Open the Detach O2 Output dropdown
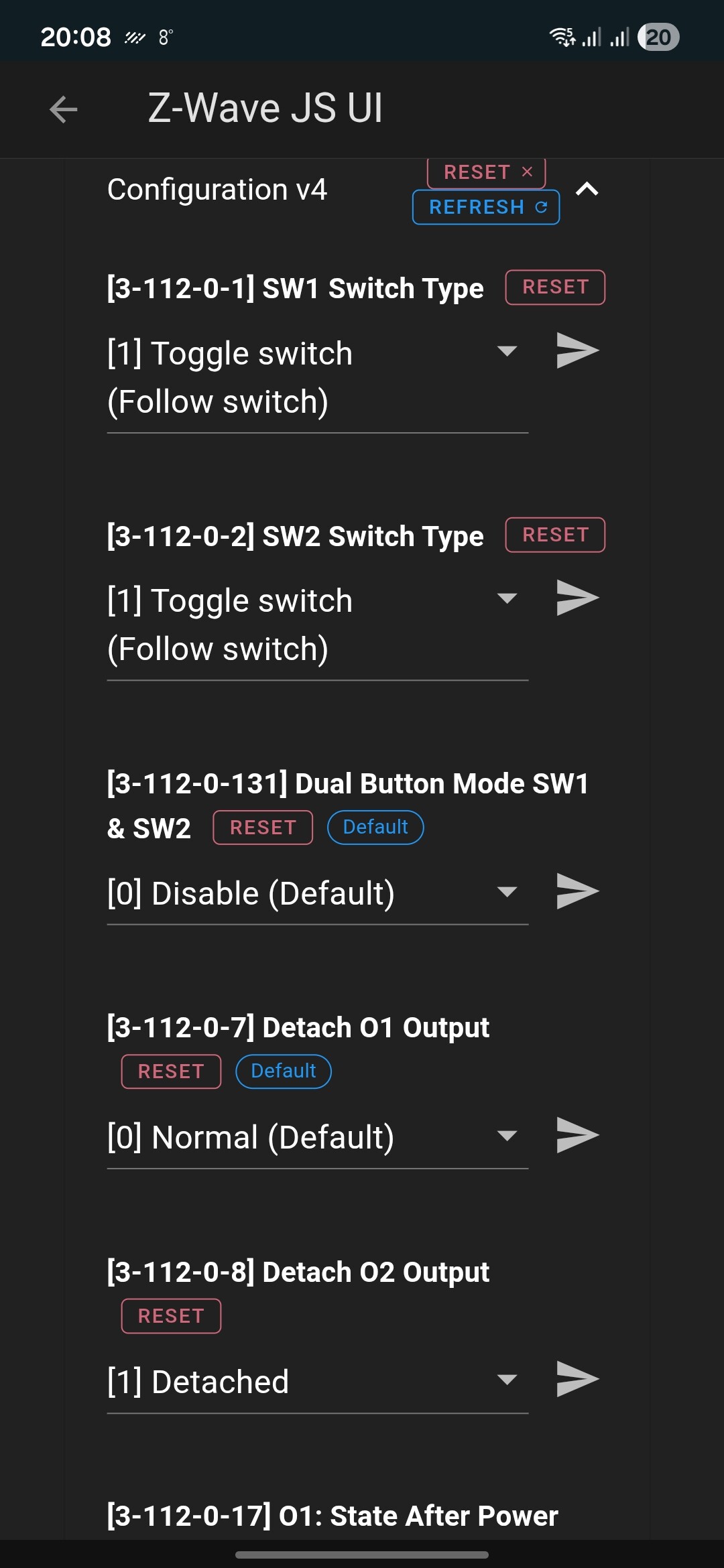The height and width of the screenshot is (1568, 724). [507, 1380]
